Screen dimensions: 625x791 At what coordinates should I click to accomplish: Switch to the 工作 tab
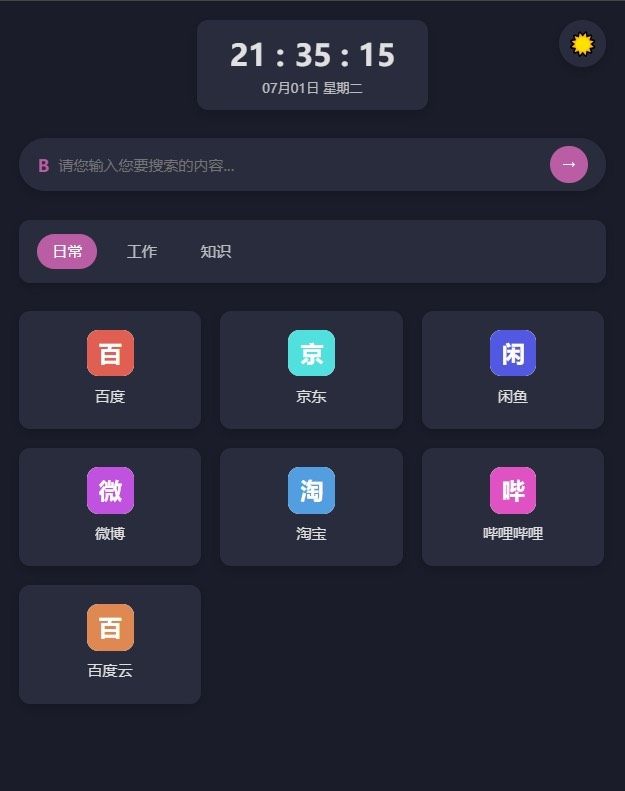click(142, 251)
